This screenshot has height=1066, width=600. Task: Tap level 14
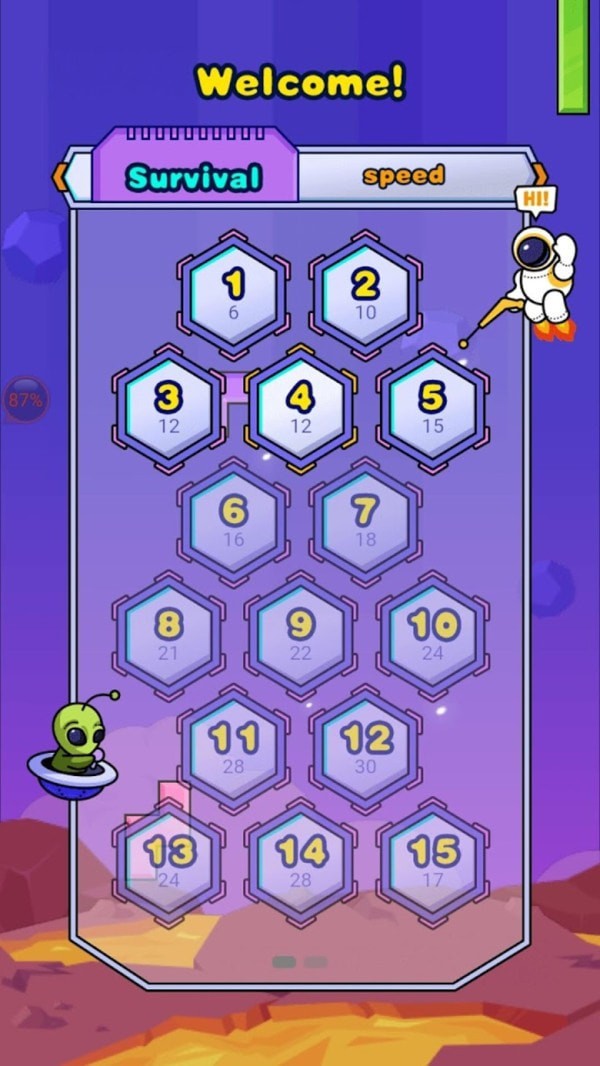point(300,861)
